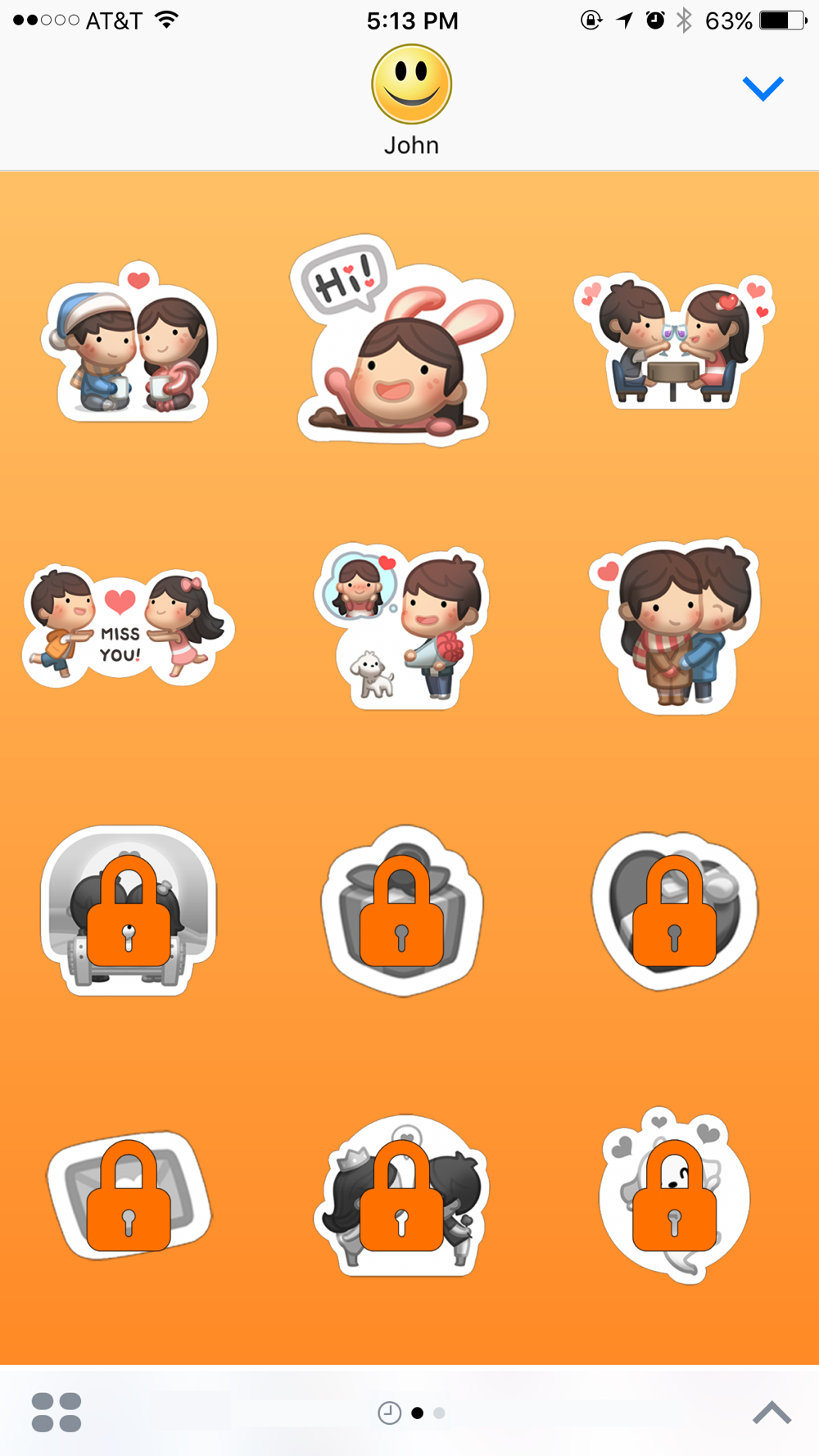Send the bunny-ear 'Hi!' sticker

pos(401,344)
